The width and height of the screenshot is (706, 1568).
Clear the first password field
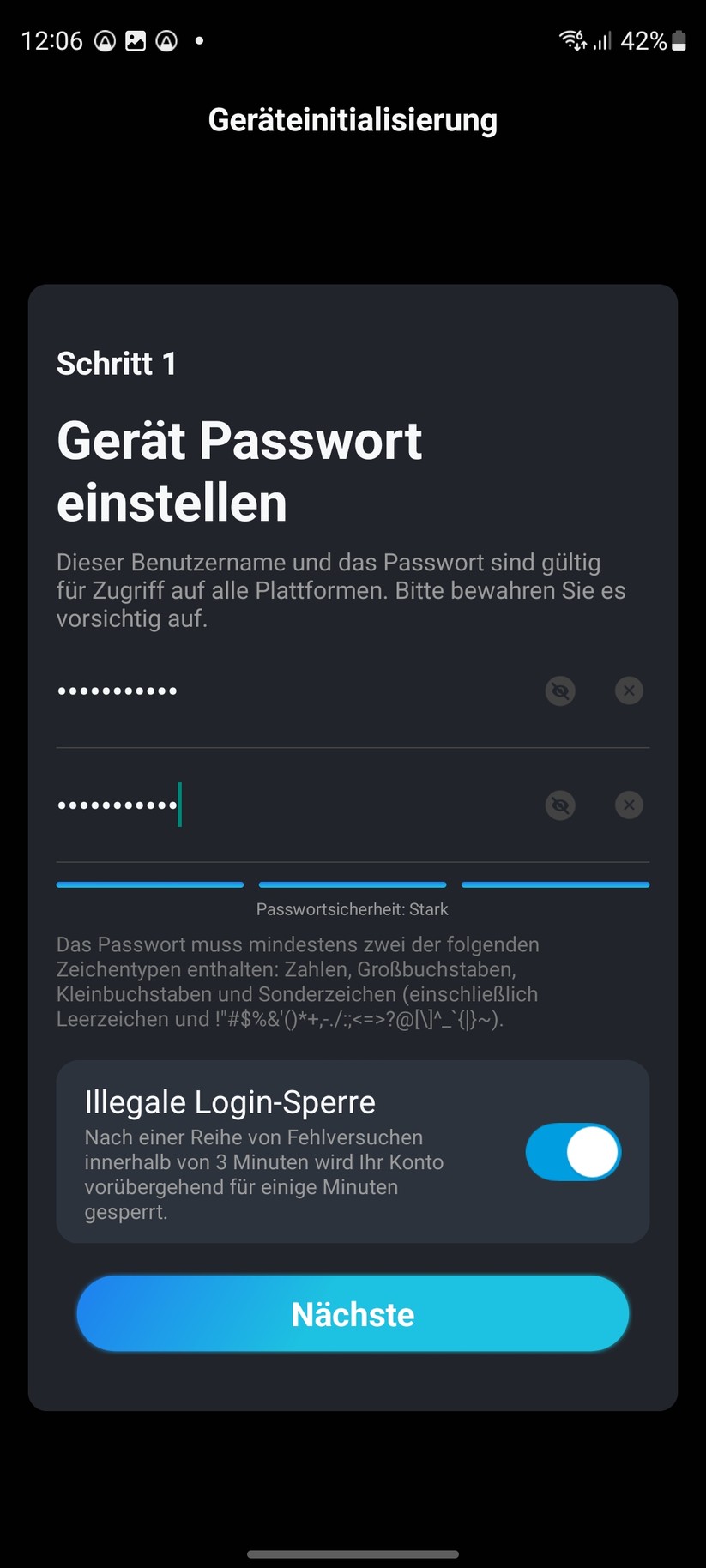pyautogui.click(x=628, y=691)
